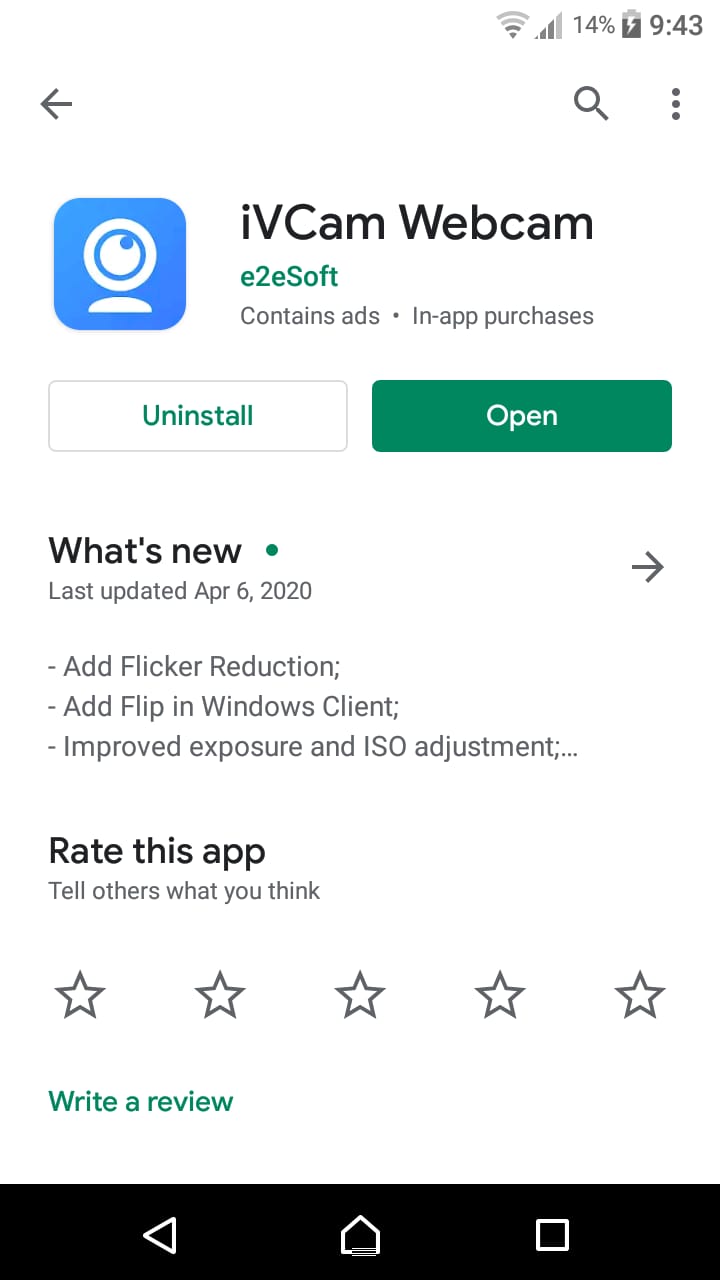The image size is (720, 1280).
Task: Open the search icon
Action: (x=591, y=103)
